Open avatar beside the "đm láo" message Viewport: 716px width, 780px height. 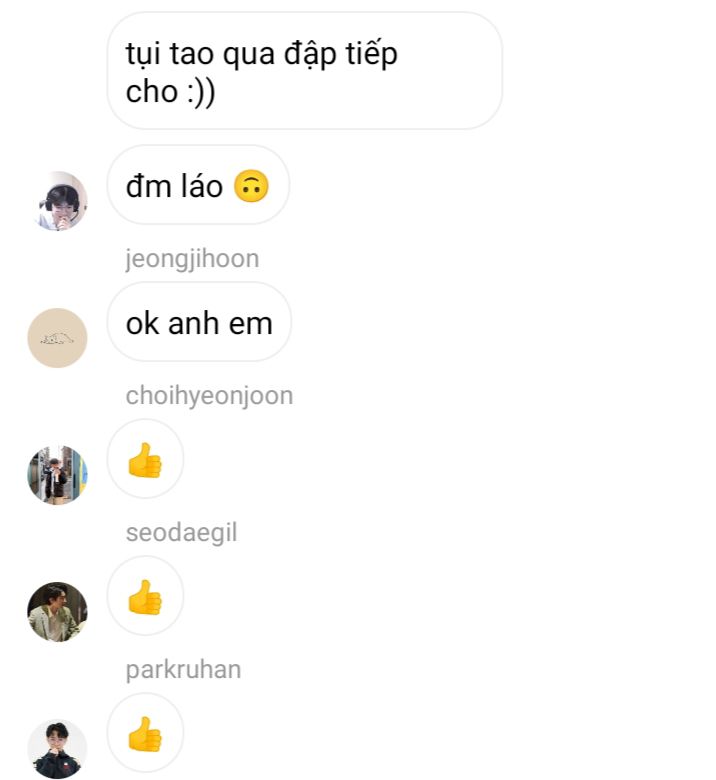[x=57, y=201]
